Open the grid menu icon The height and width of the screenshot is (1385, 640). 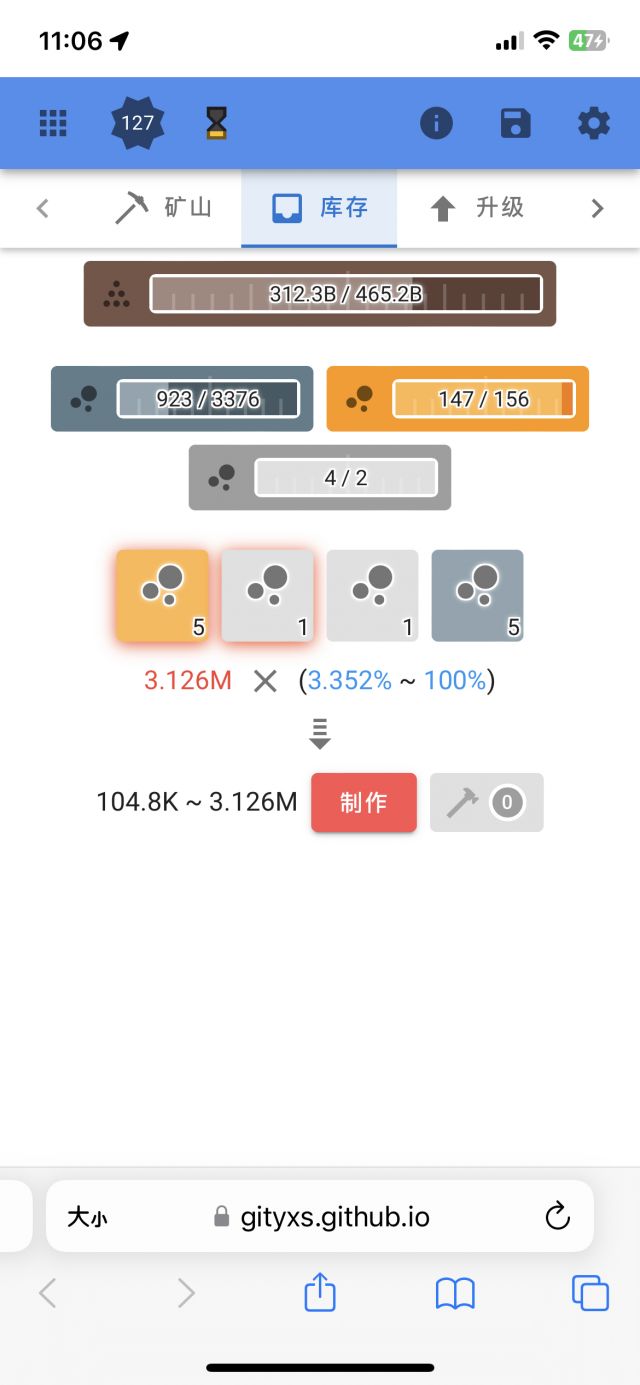[53, 123]
